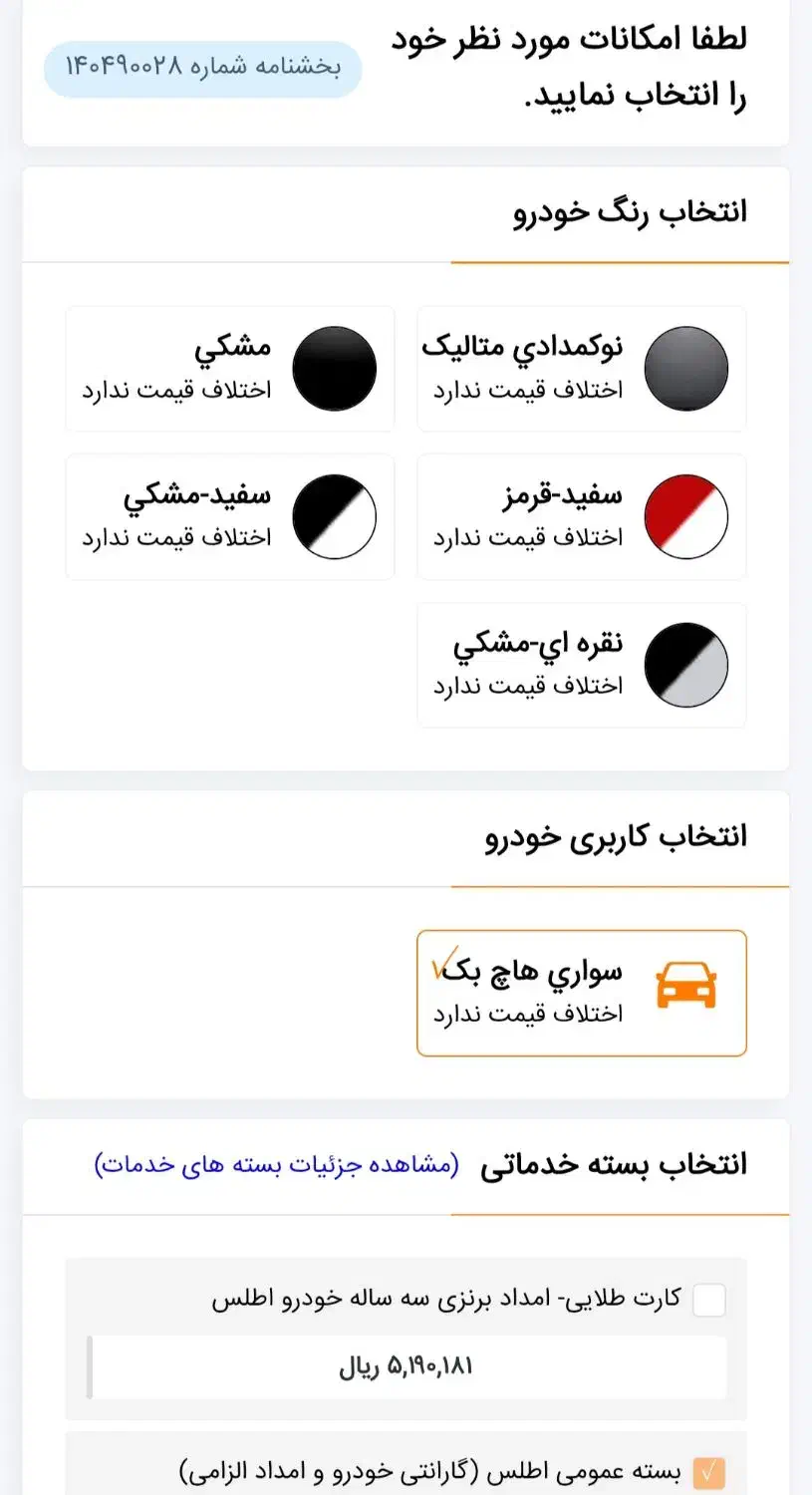The image size is (812, 1495).
Task: Click the بخشنامه شماره ۱۴۰۴۹۰۰۲۸ badge
Action: click(x=201, y=69)
